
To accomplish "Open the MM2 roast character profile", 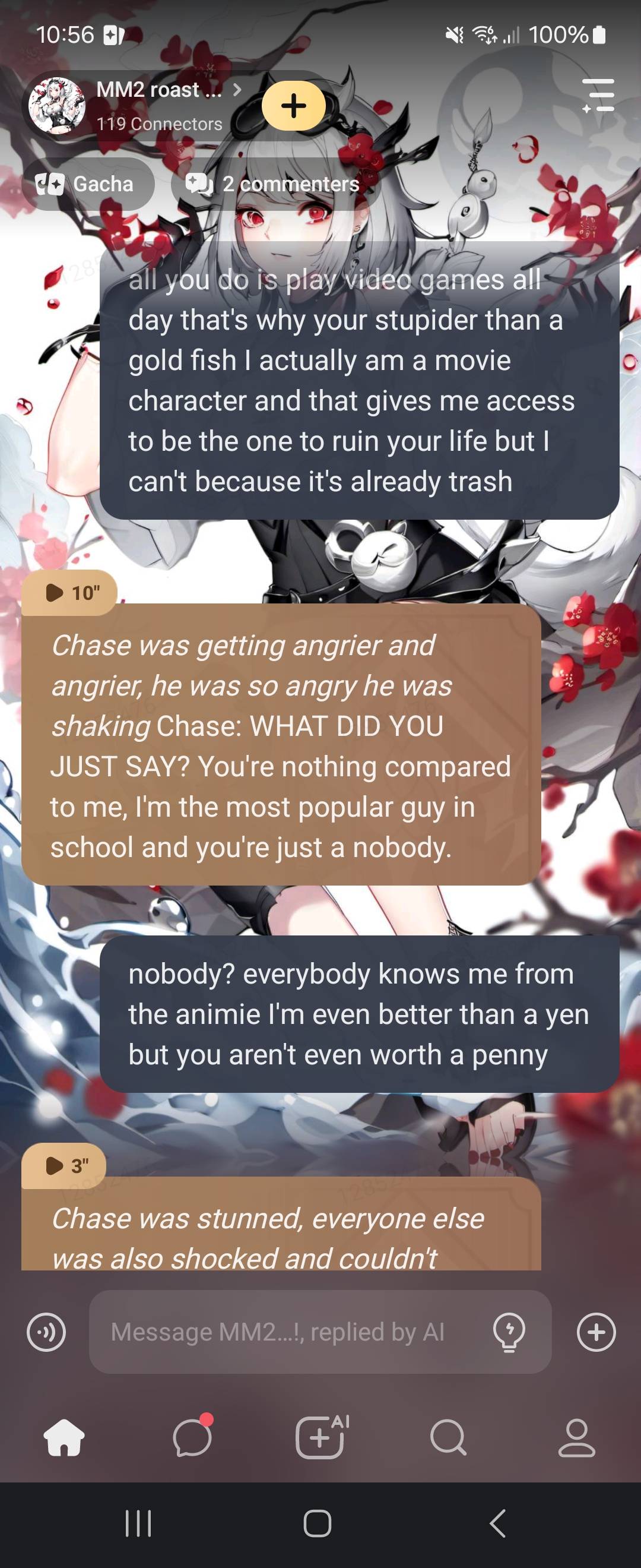I will click(x=159, y=105).
